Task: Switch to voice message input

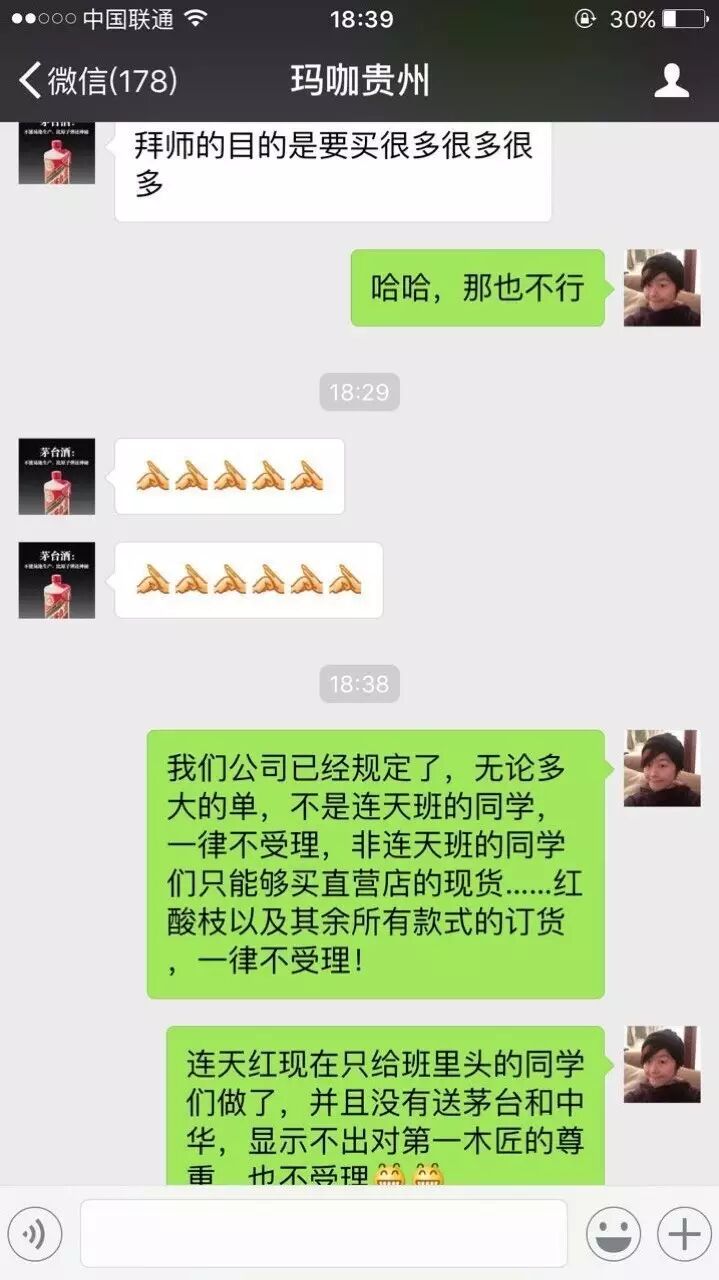Action: [35, 1234]
